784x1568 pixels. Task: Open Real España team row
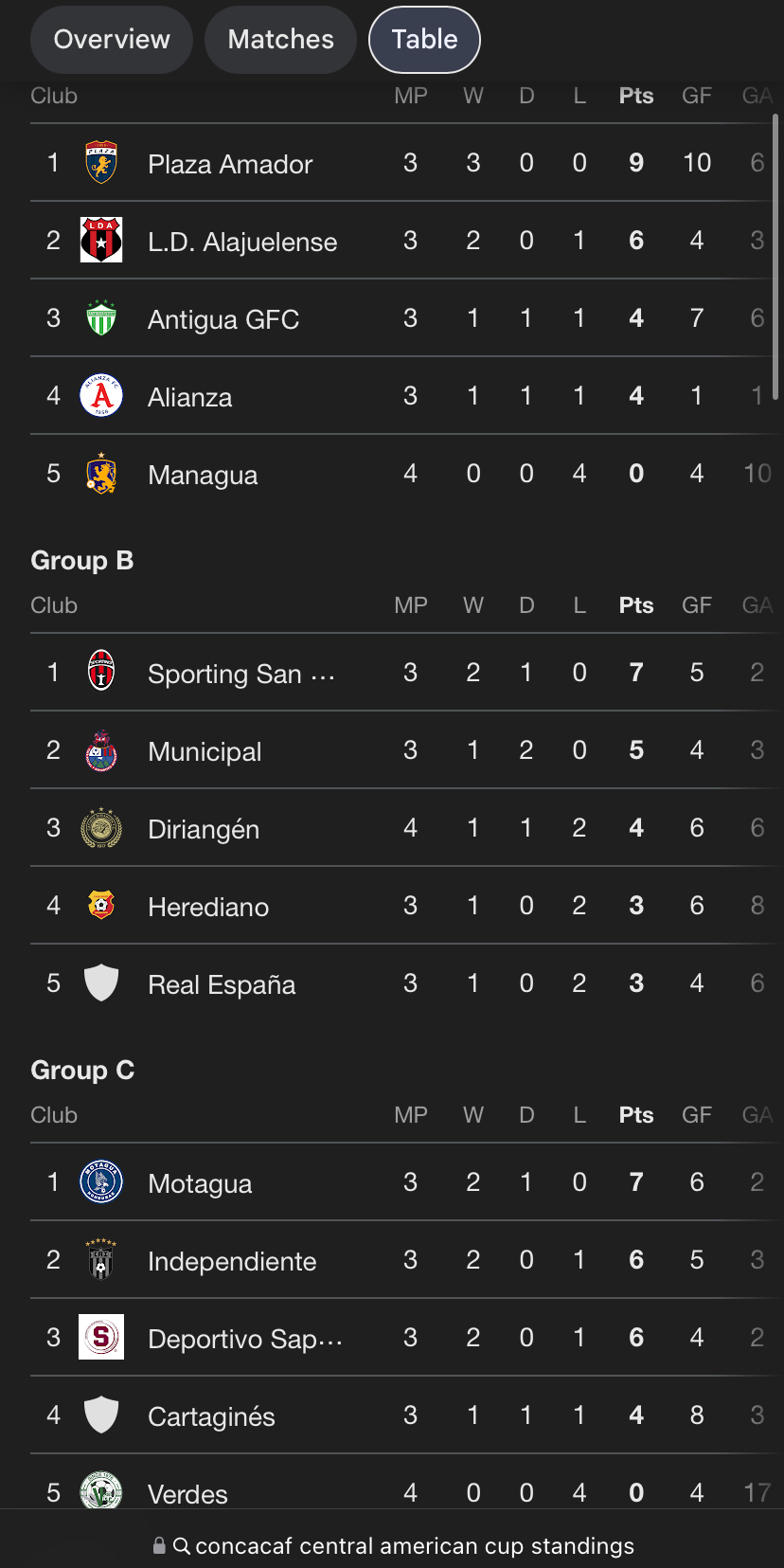(x=222, y=984)
